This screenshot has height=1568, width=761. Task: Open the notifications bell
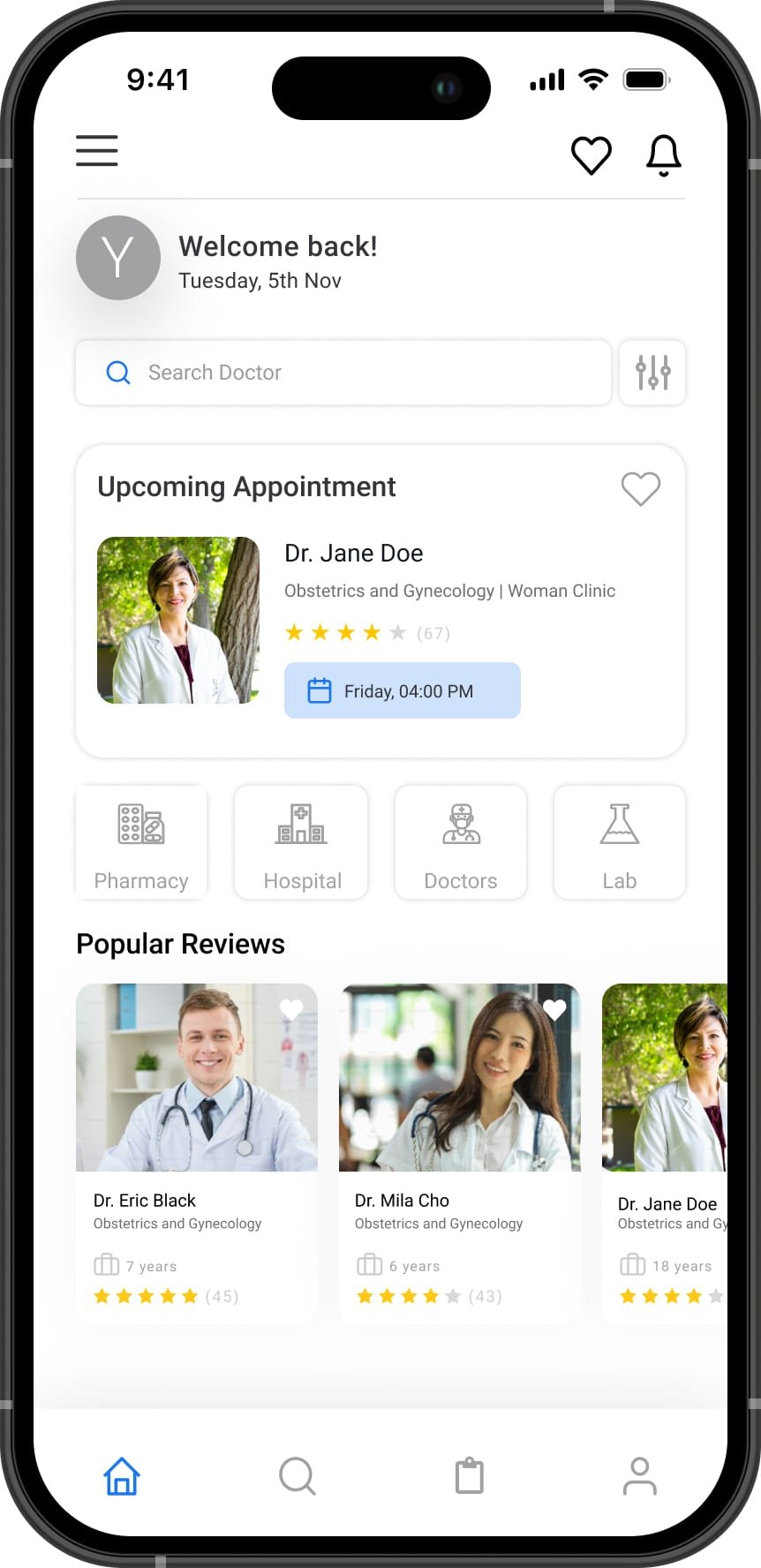(x=663, y=155)
